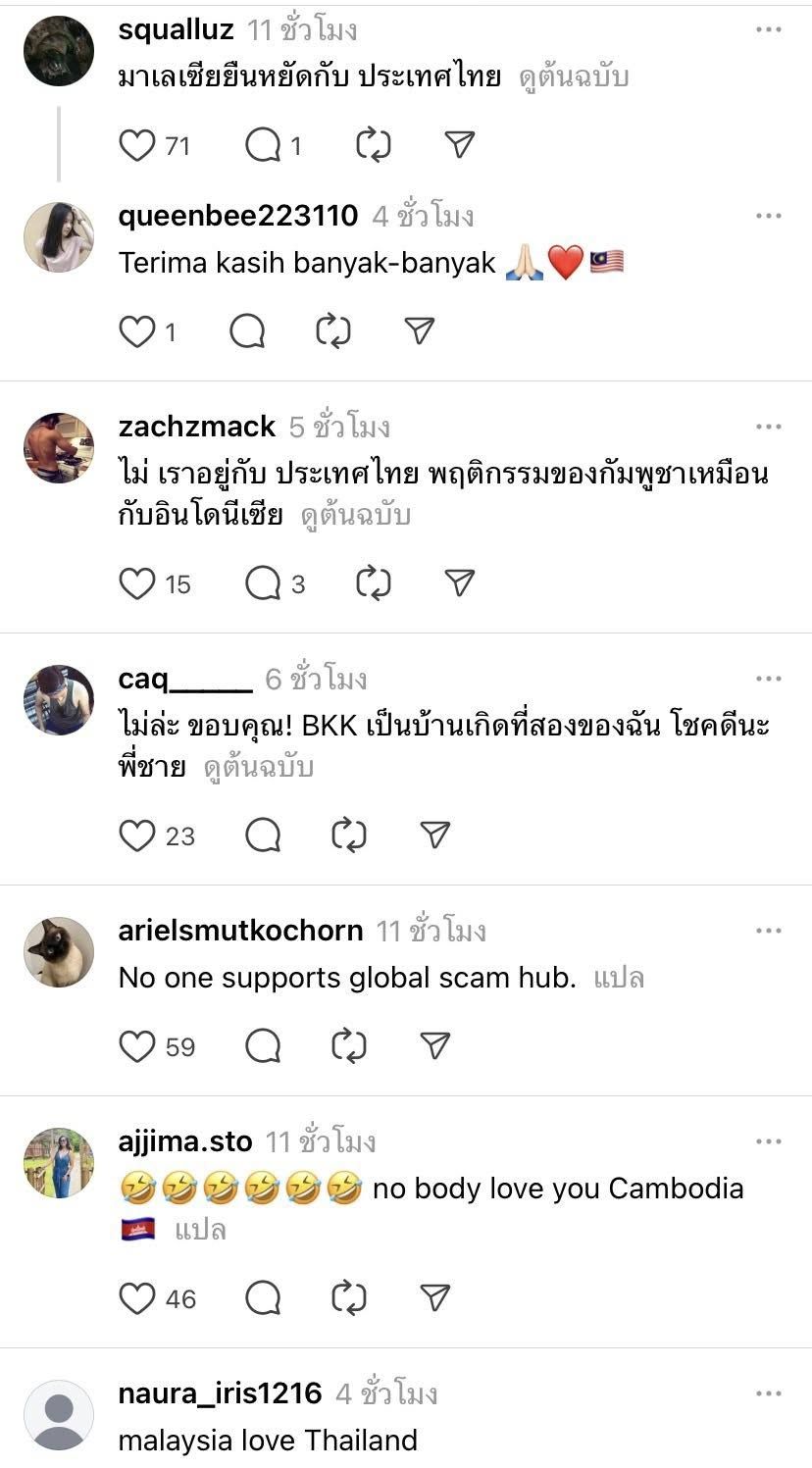Screen dimensions: 812x1468
Task: Share caq_____'s comment
Action: pos(433,835)
